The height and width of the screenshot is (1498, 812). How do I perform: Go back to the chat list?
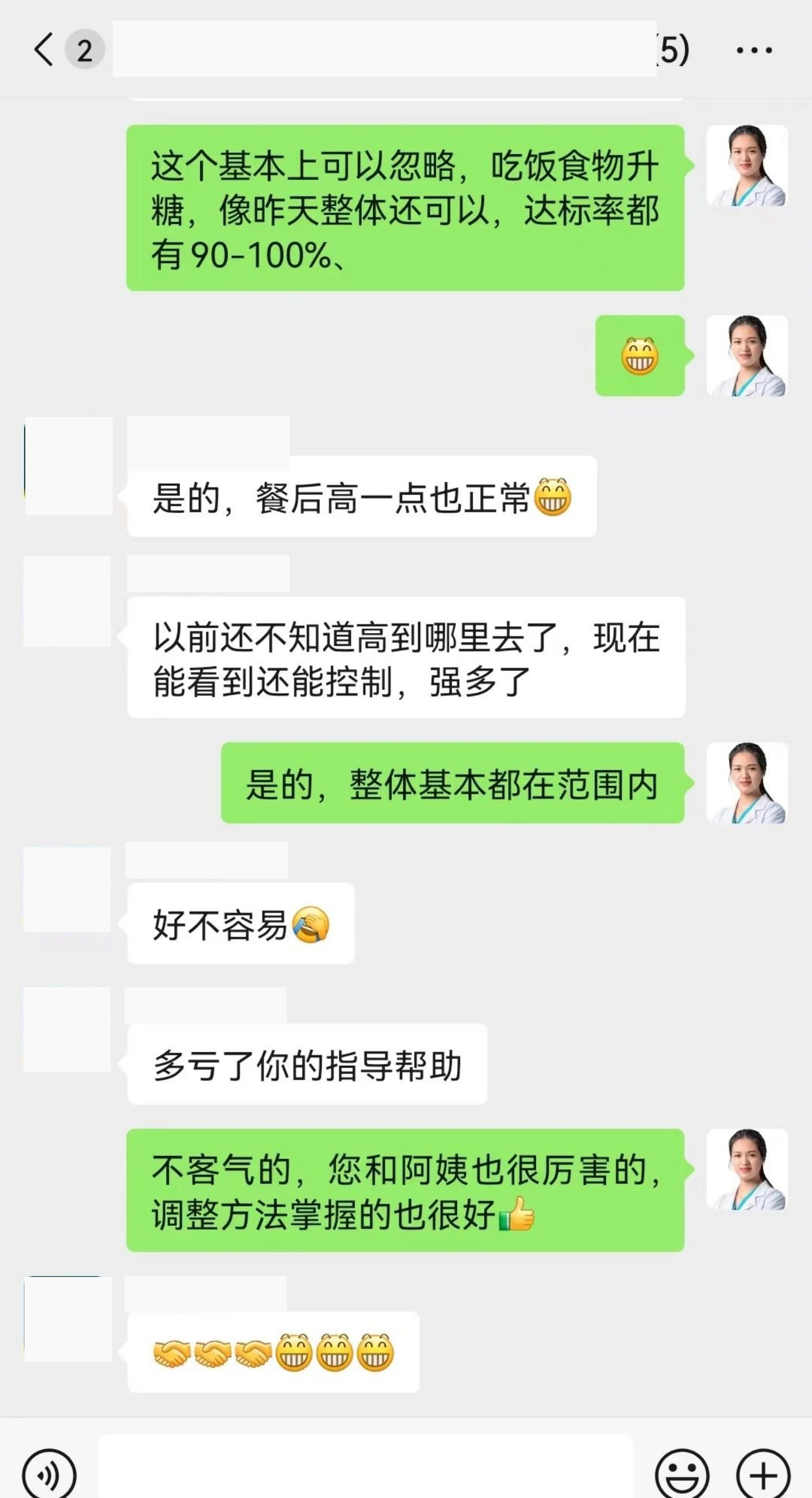point(44,50)
